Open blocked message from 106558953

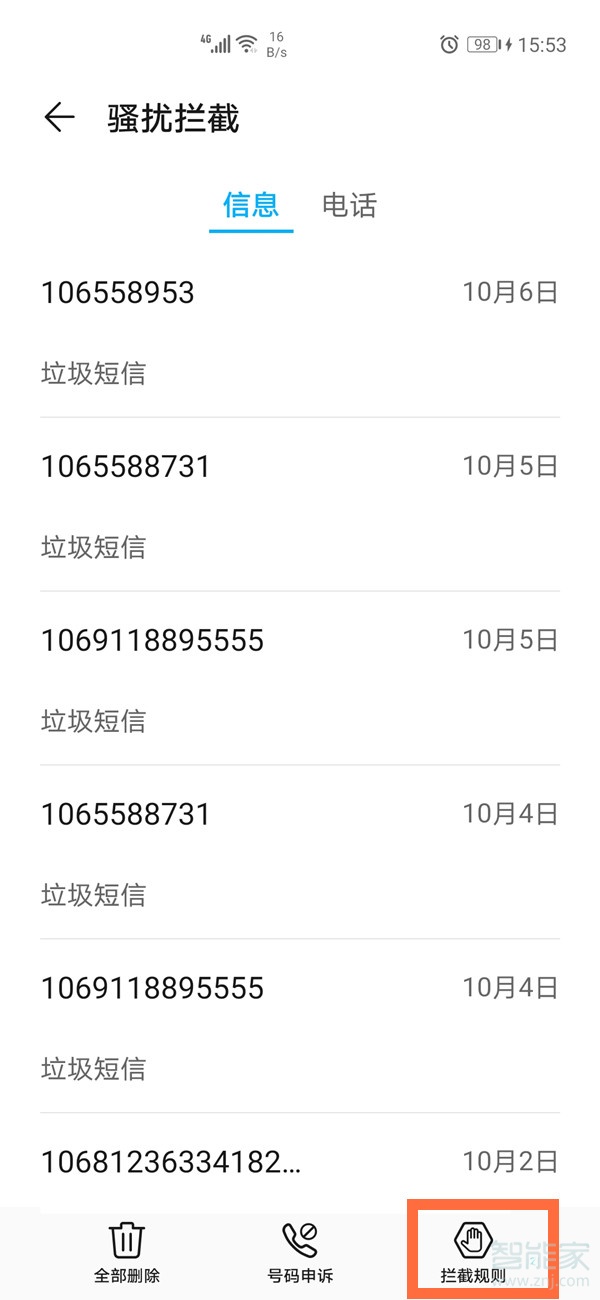[x=299, y=331]
